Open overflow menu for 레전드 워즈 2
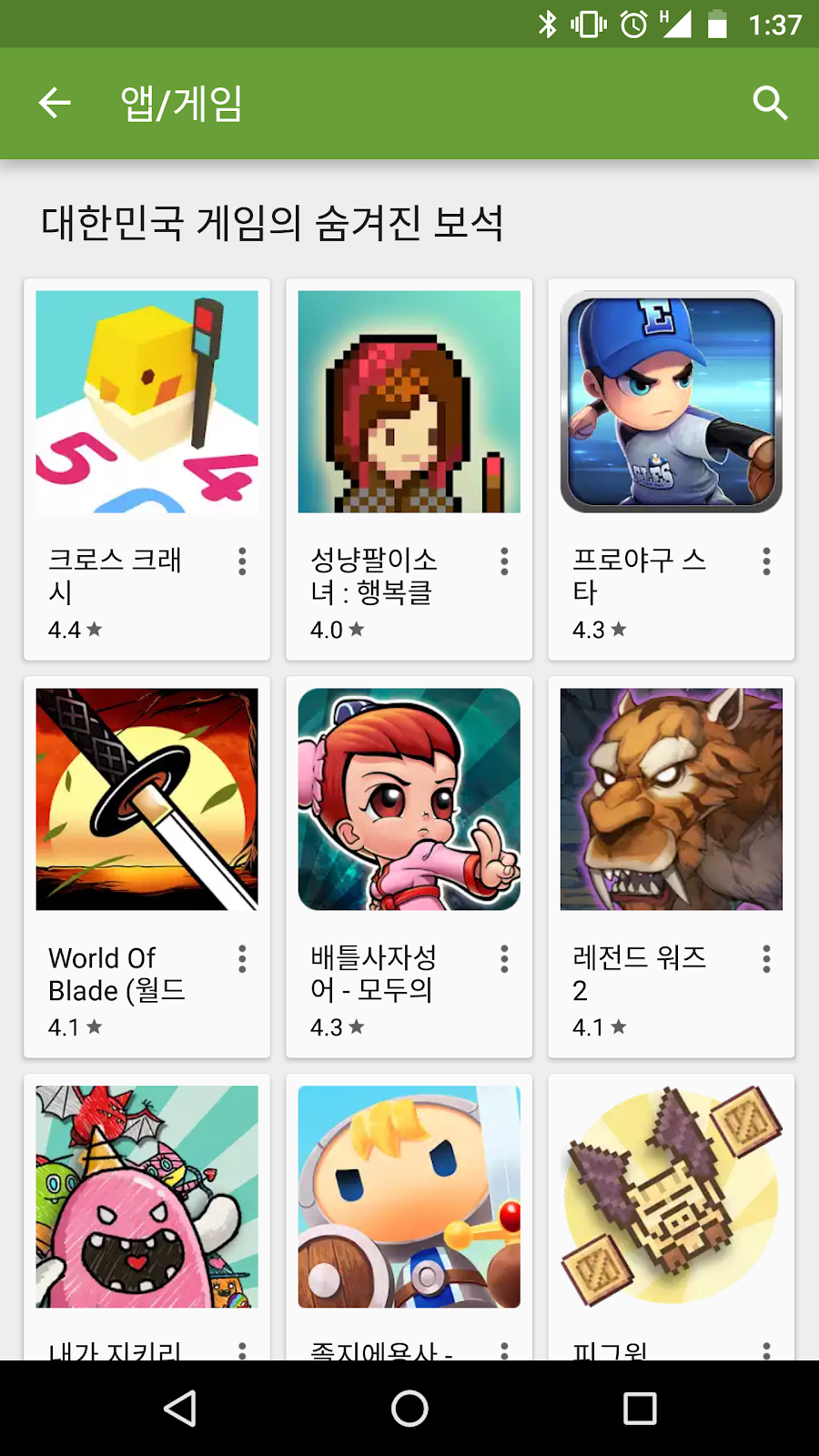 pyautogui.click(x=766, y=958)
